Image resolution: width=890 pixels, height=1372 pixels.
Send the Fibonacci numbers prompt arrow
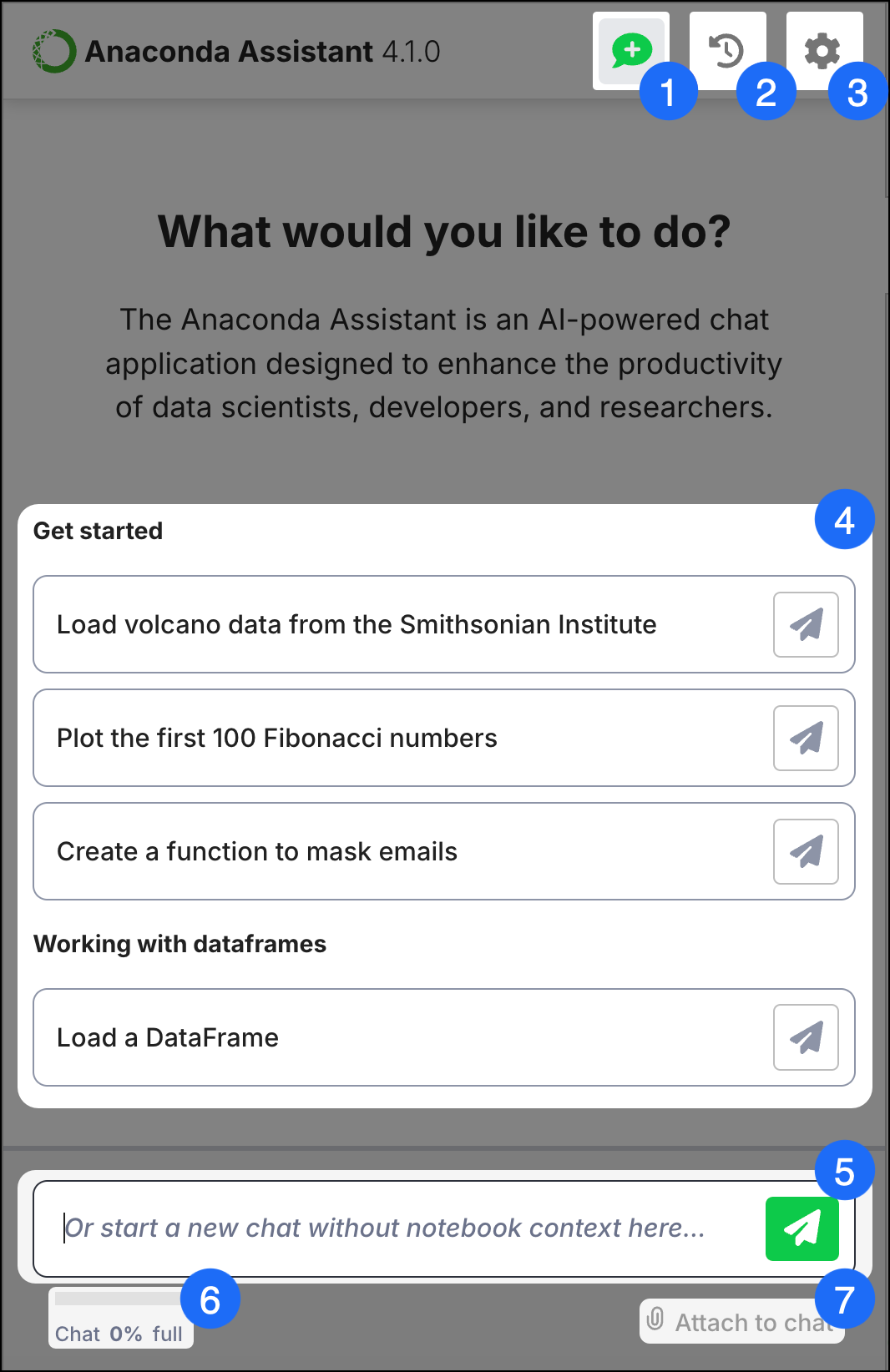pos(806,738)
